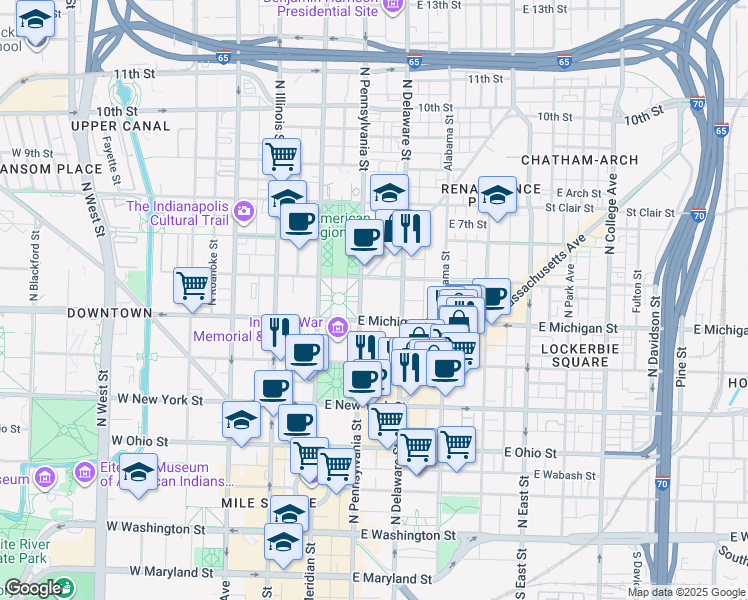The width and height of the screenshot is (748, 600).
Task: Tap the Benjamin Harrison Presidential Site pin
Action: click(x=393, y=6)
